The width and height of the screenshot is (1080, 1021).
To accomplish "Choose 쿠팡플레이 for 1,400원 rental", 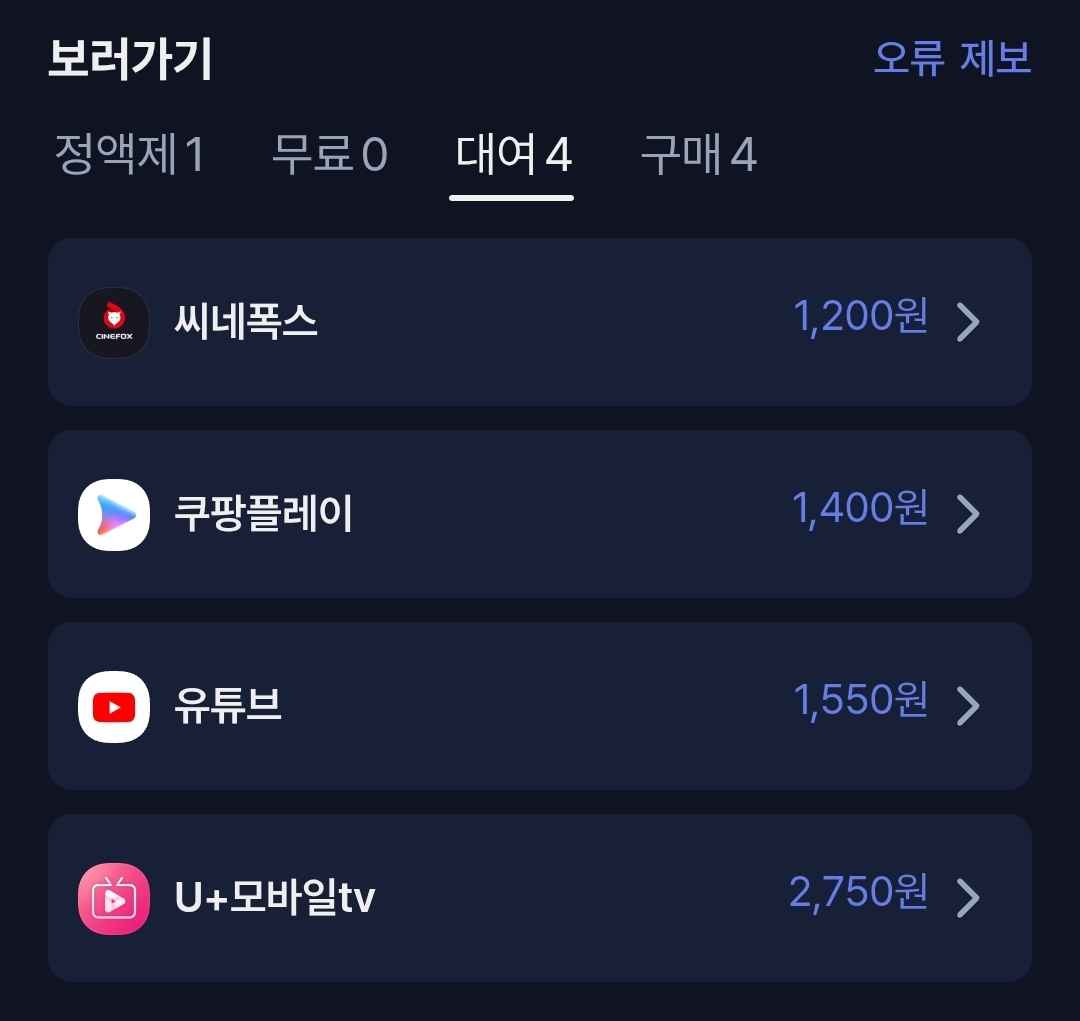I will coord(539,513).
